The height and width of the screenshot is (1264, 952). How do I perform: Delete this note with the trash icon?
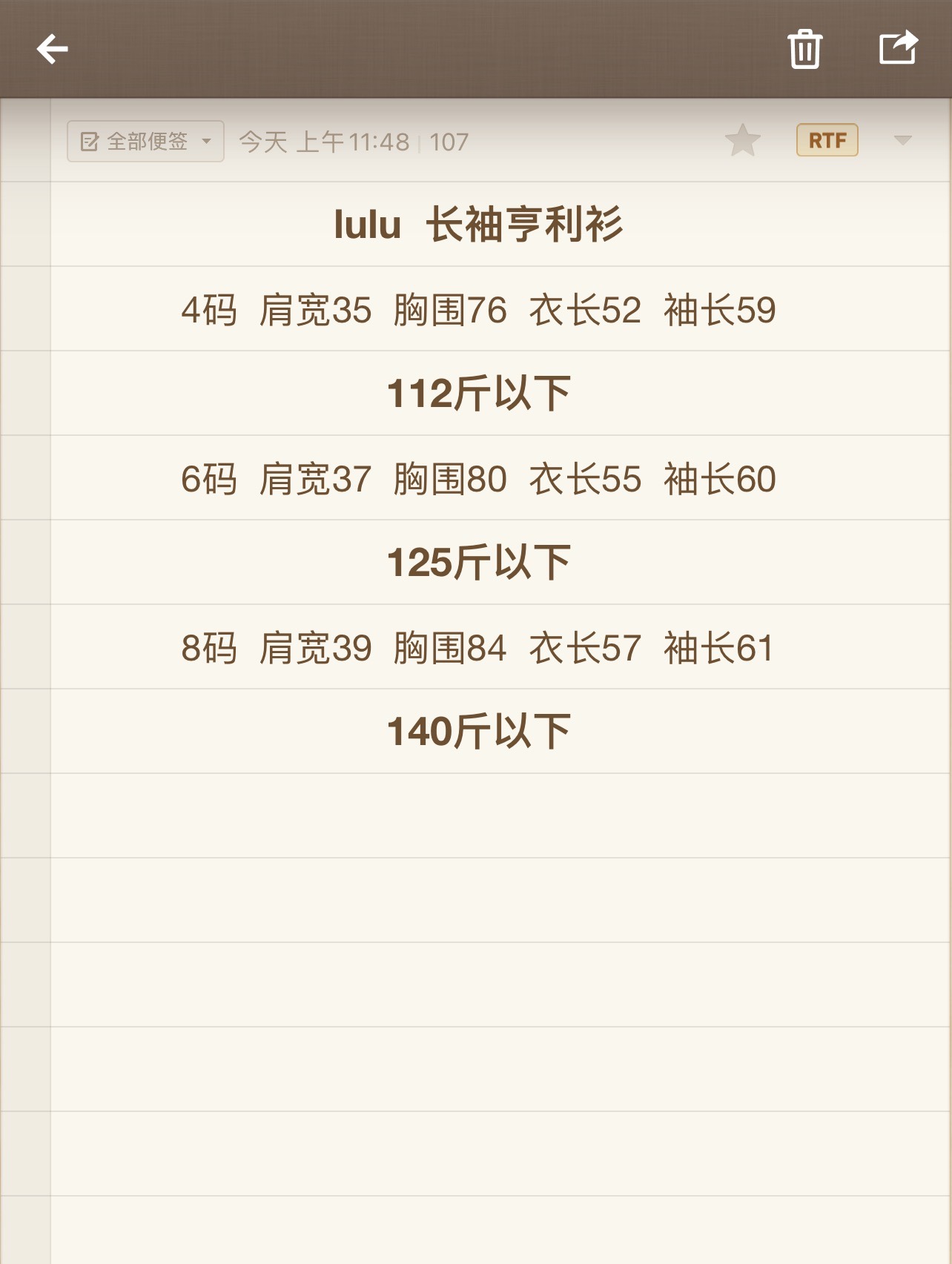pyautogui.click(x=804, y=50)
